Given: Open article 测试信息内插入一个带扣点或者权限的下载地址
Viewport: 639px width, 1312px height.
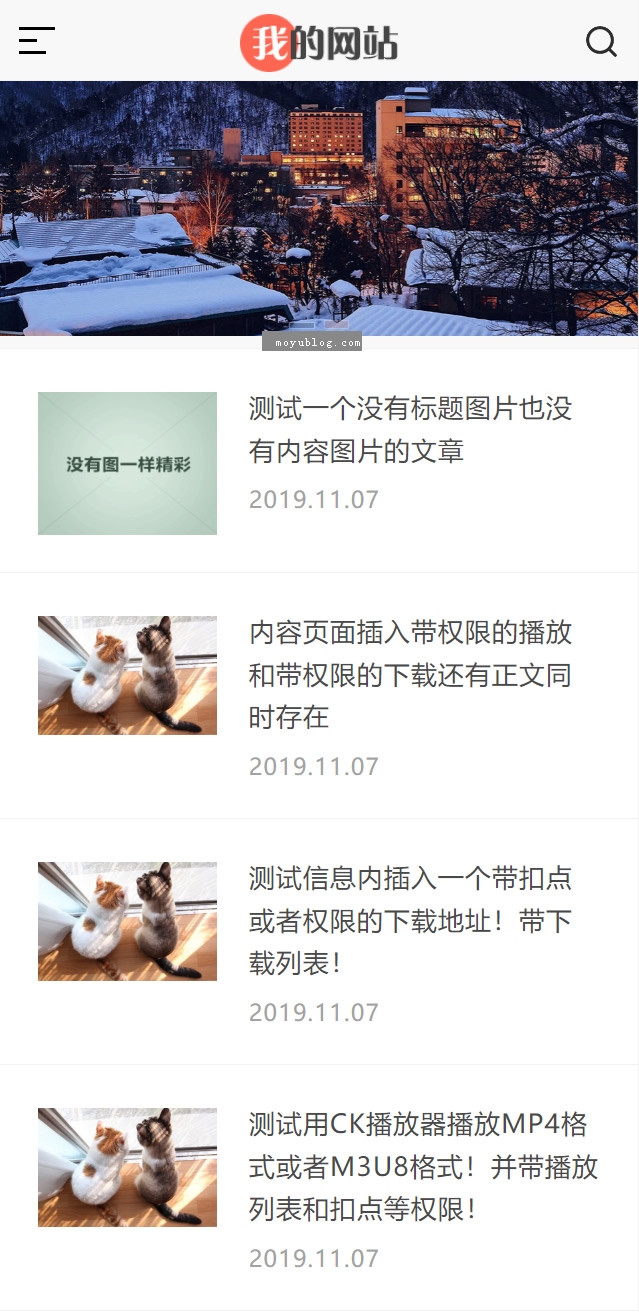Looking at the screenshot, I should pyautogui.click(x=410, y=921).
